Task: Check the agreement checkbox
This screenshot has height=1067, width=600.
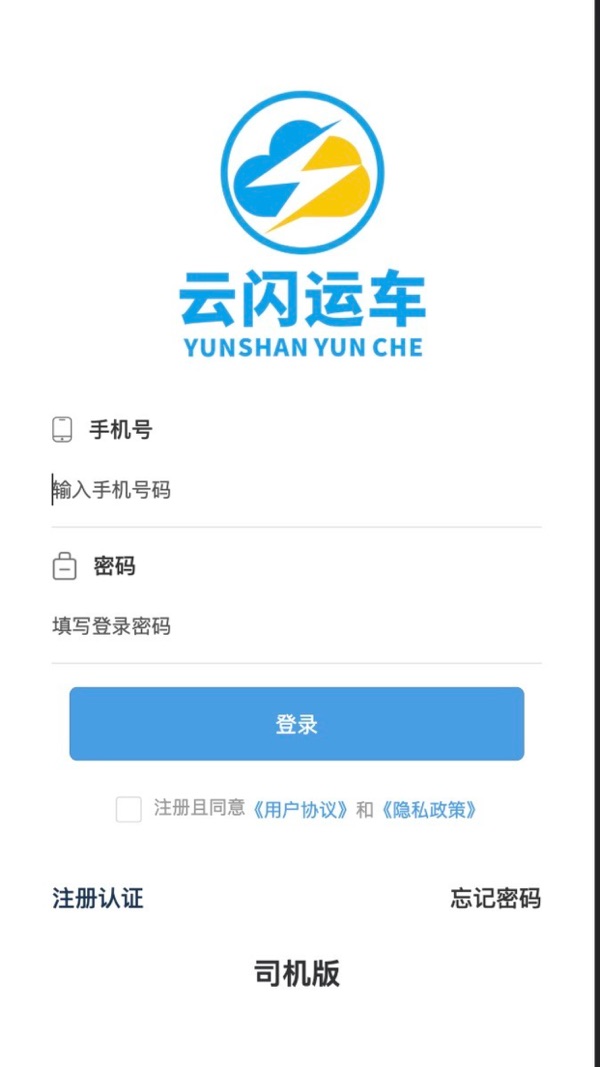Action: point(128,809)
